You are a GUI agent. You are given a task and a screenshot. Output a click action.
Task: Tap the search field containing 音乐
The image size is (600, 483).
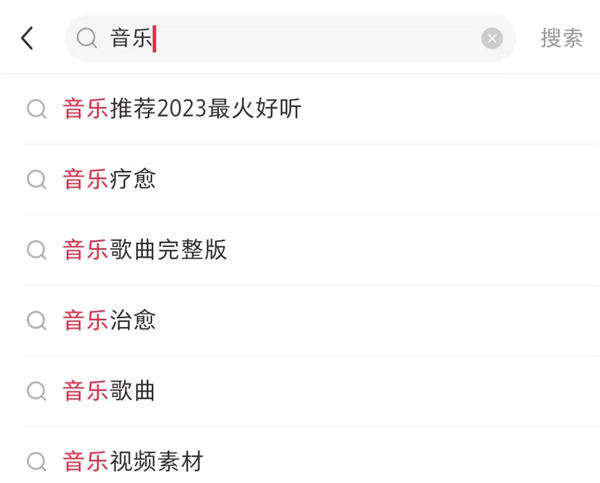coord(290,38)
